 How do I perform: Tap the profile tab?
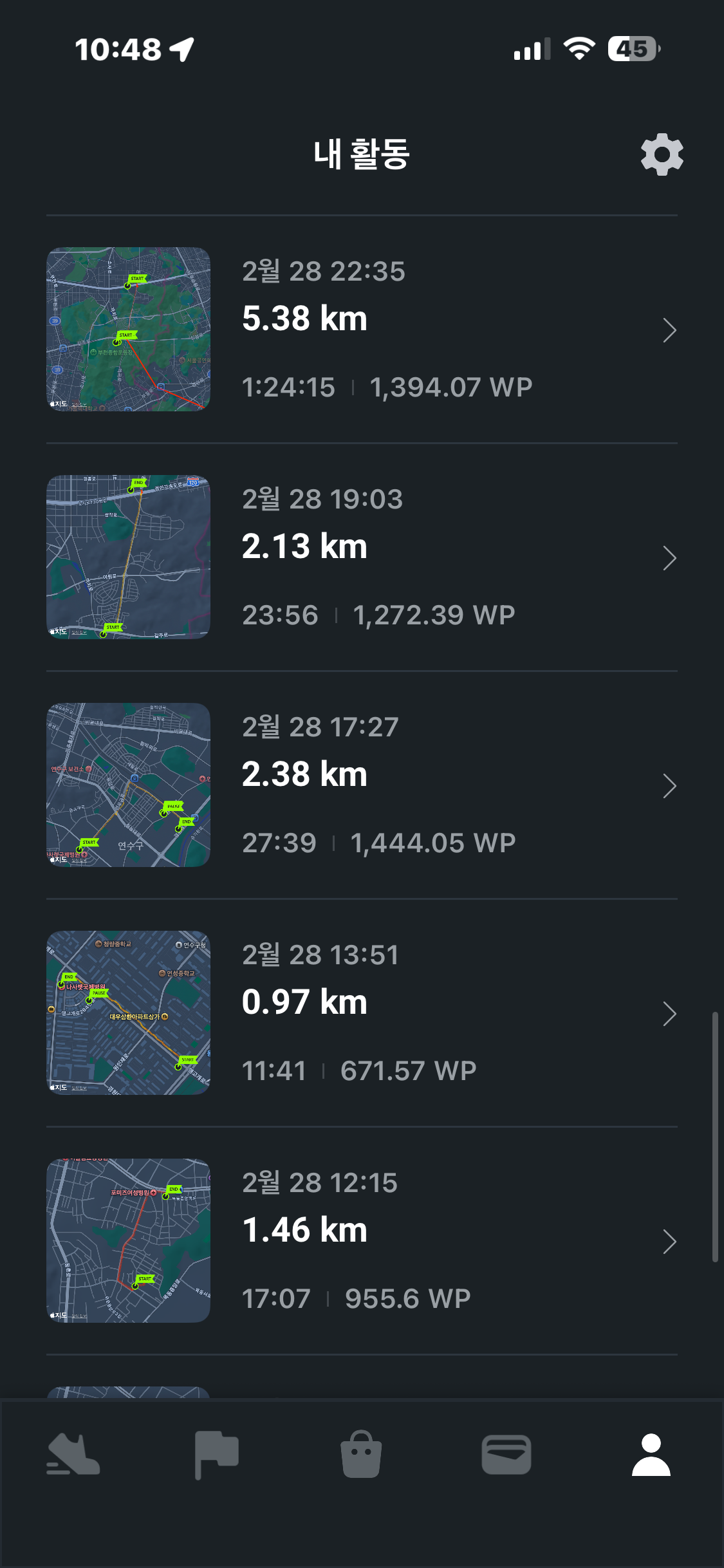click(651, 1455)
